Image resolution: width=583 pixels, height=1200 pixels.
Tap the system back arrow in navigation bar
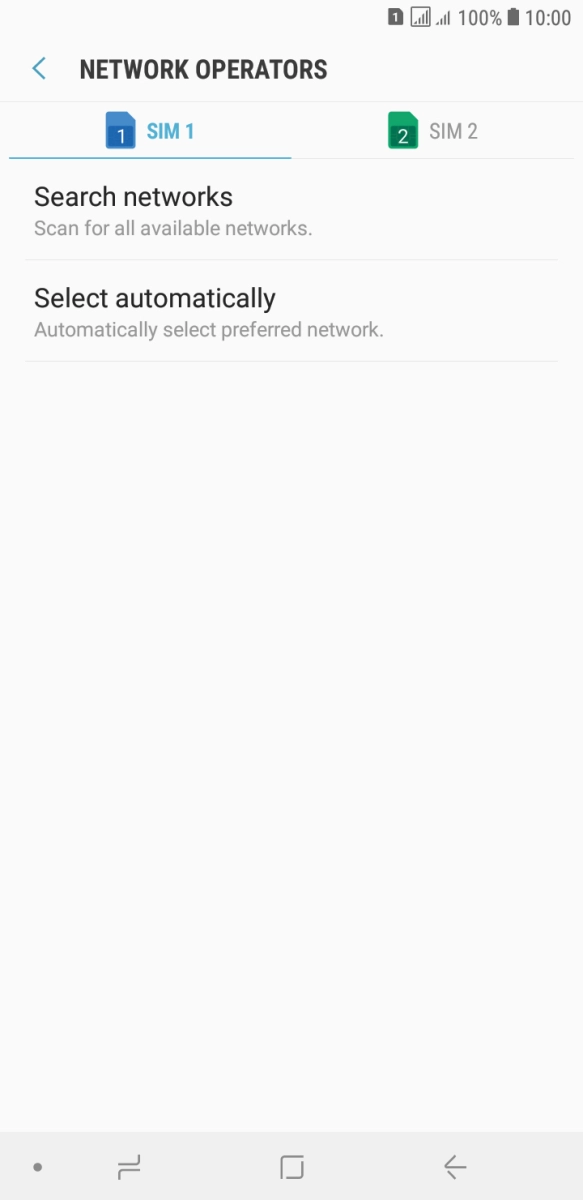(x=455, y=1166)
